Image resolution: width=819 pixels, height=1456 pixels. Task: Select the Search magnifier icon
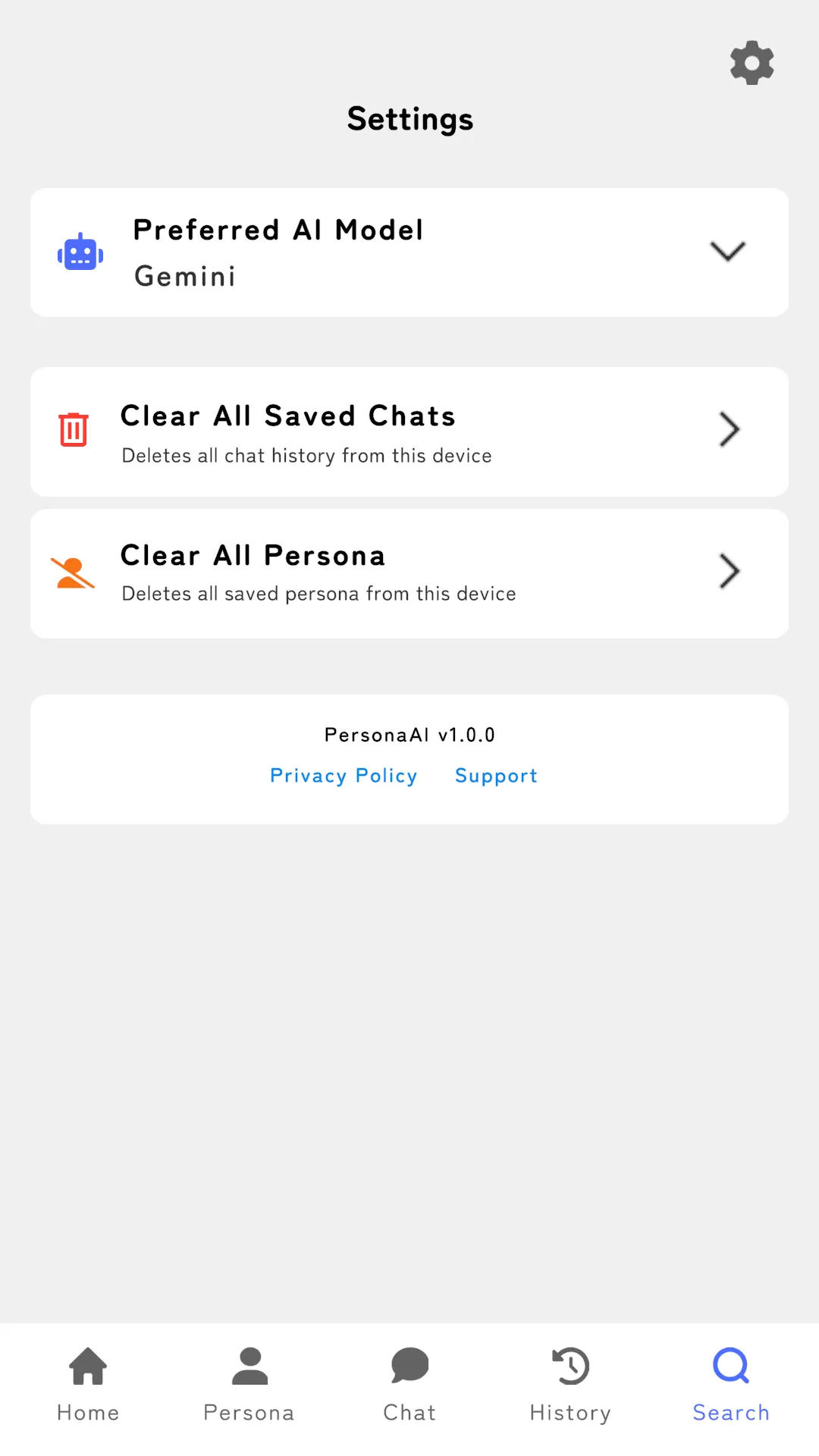coord(730,1365)
